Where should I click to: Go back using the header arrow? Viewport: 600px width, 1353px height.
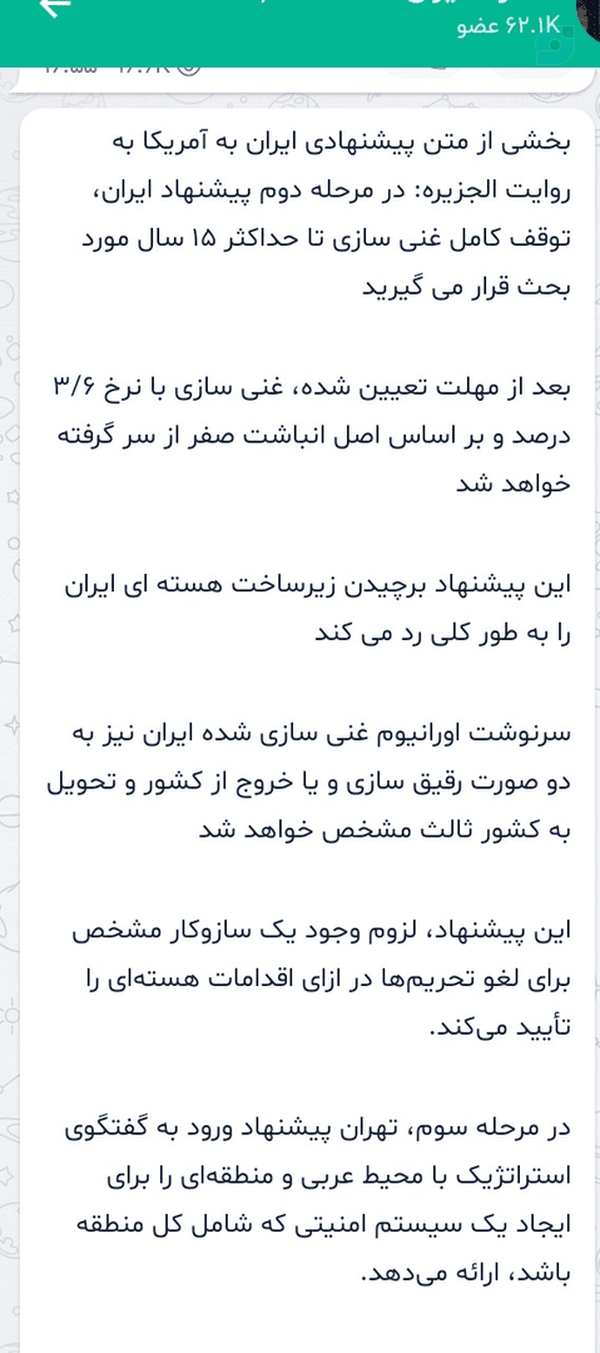point(57,5)
